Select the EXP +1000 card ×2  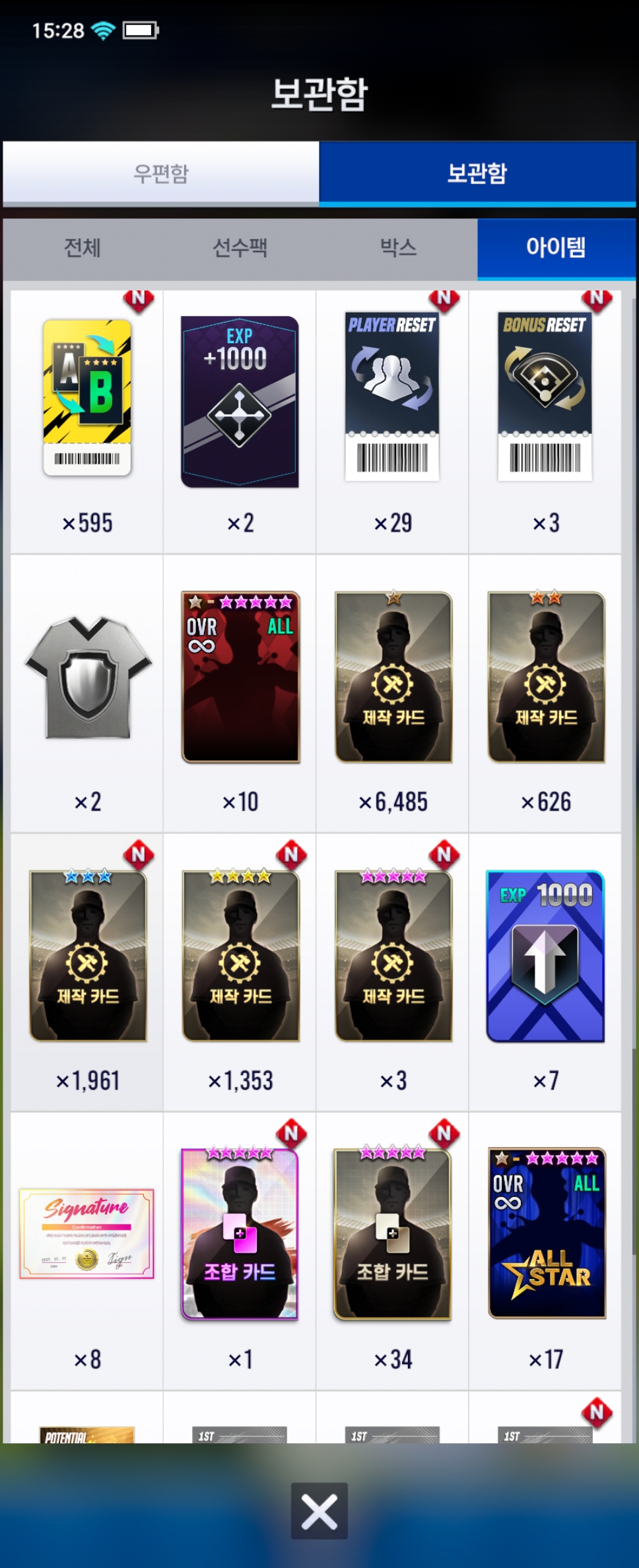[240, 403]
